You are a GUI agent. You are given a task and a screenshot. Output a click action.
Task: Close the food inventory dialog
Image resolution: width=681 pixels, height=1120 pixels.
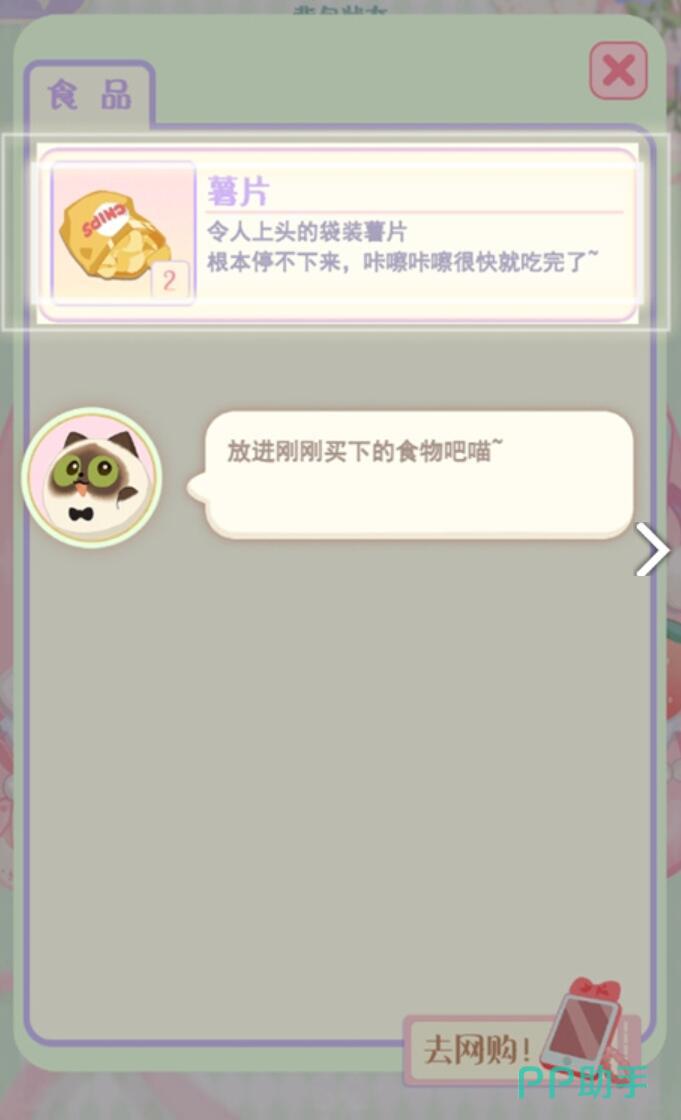tap(618, 71)
